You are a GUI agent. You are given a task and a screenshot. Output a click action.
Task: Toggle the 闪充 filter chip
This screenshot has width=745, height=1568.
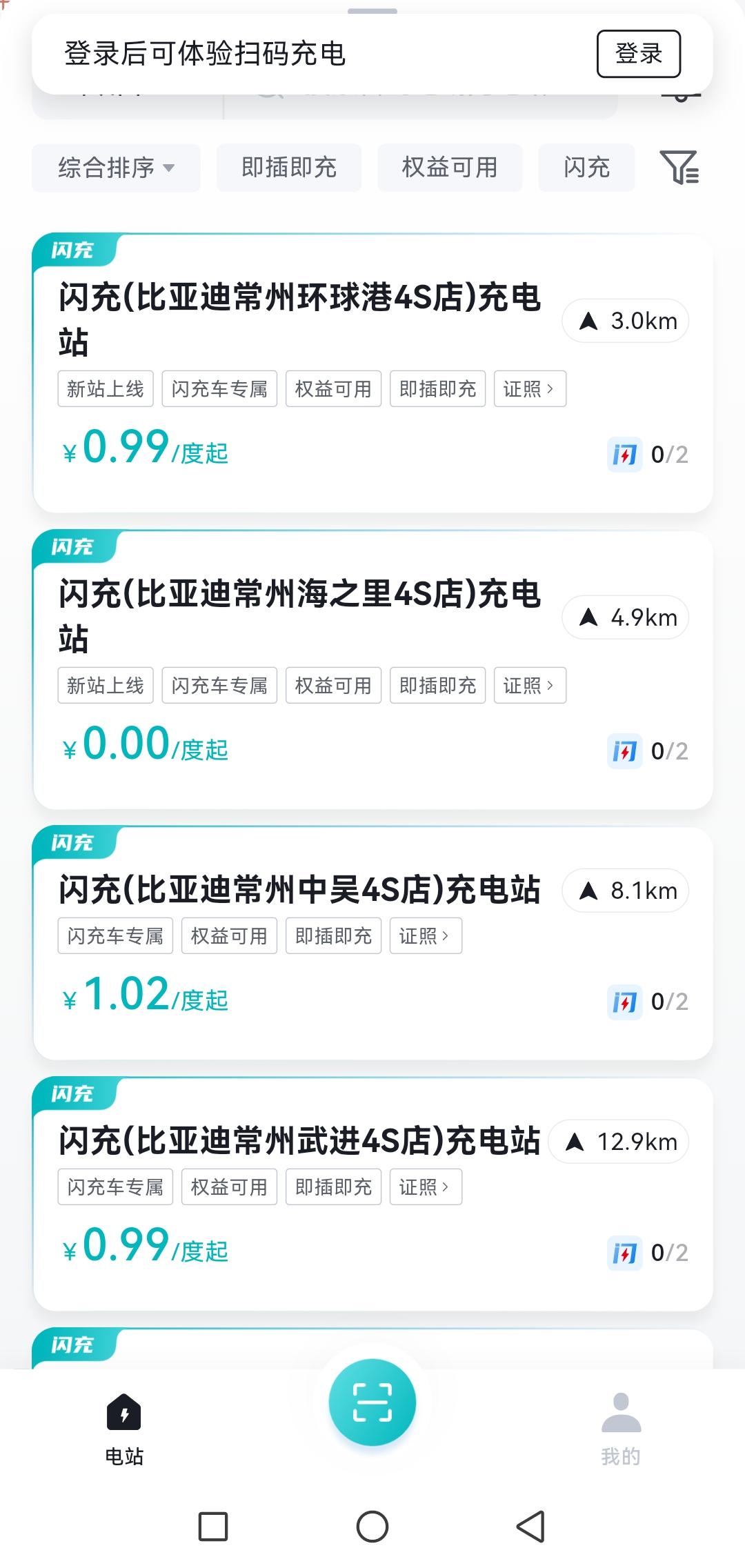(x=586, y=168)
